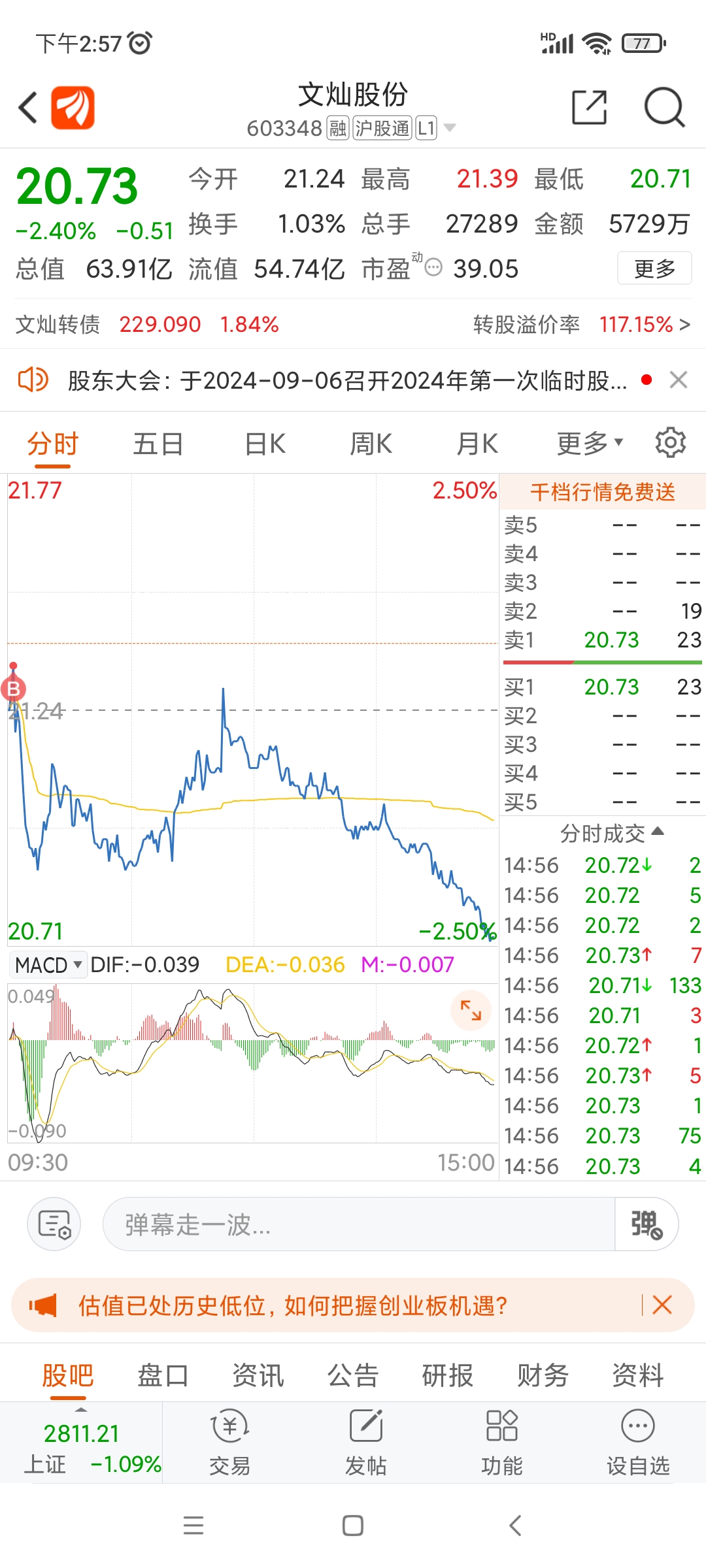This screenshot has width=706, height=1568.
Task: Go back using the top-left arrow
Action: (x=28, y=108)
